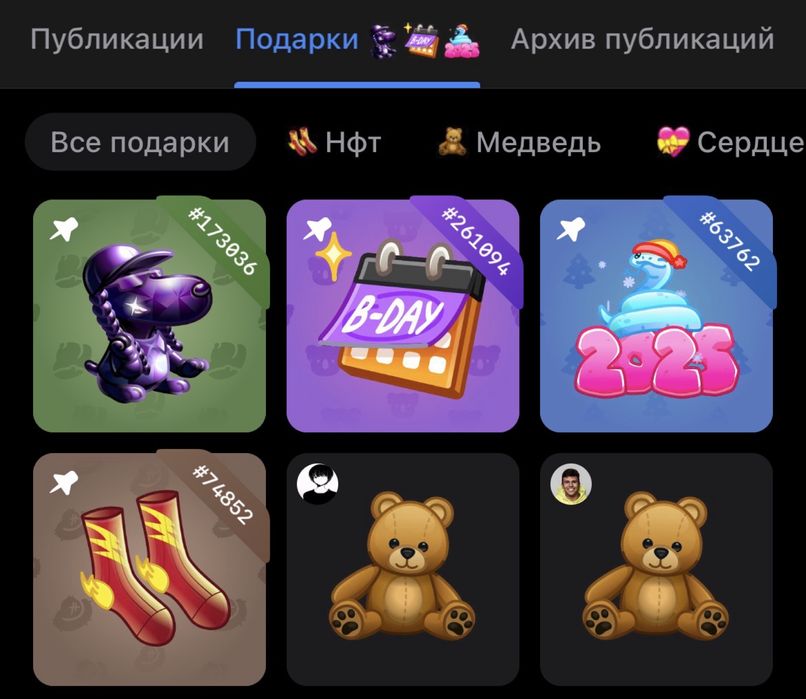This screenshot has width=806, height=699.
Task: Filter gifts by Нфт
Action: [334, 142]
